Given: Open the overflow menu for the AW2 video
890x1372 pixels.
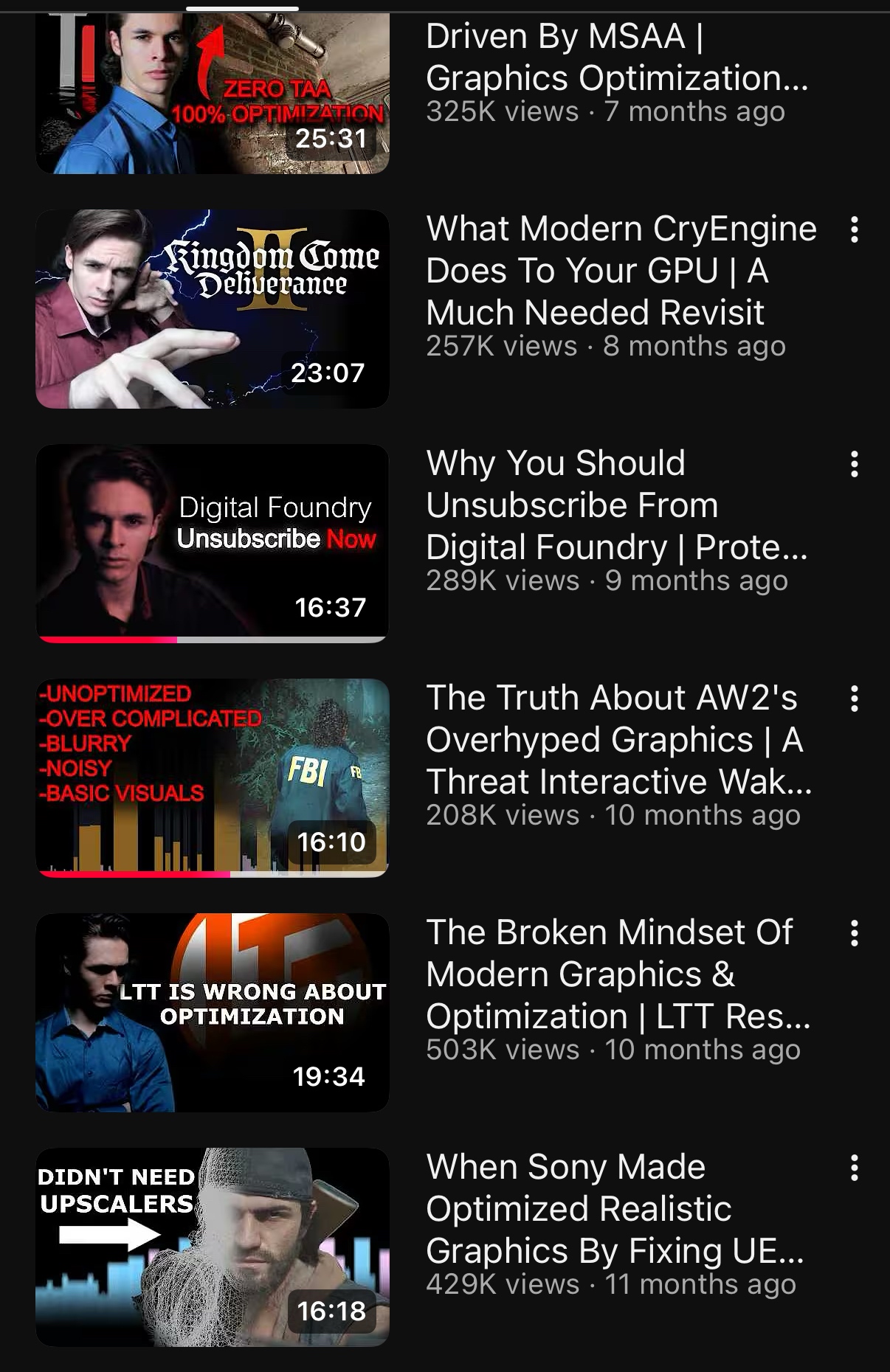Looking at the screenshot, I should coord(854,699).
